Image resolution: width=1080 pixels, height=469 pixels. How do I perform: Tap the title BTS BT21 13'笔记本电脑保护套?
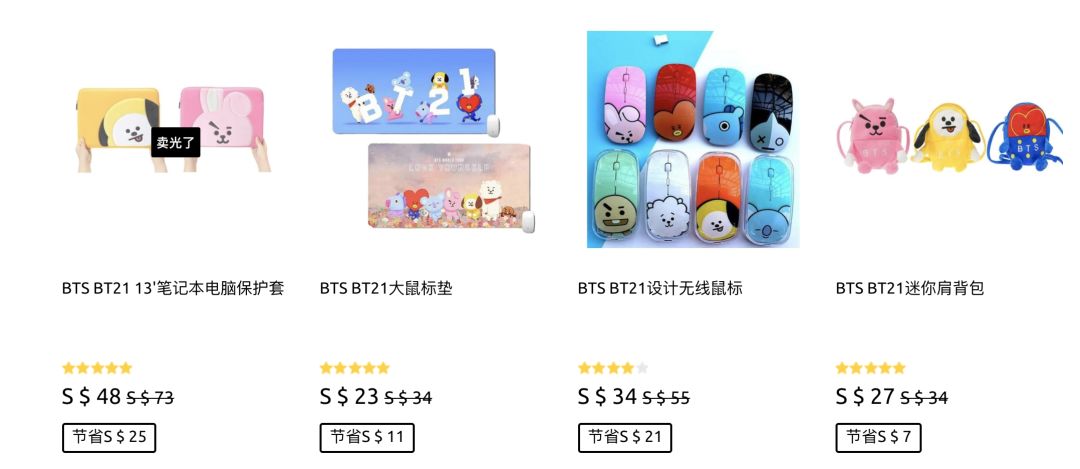[x=173, y=288]
